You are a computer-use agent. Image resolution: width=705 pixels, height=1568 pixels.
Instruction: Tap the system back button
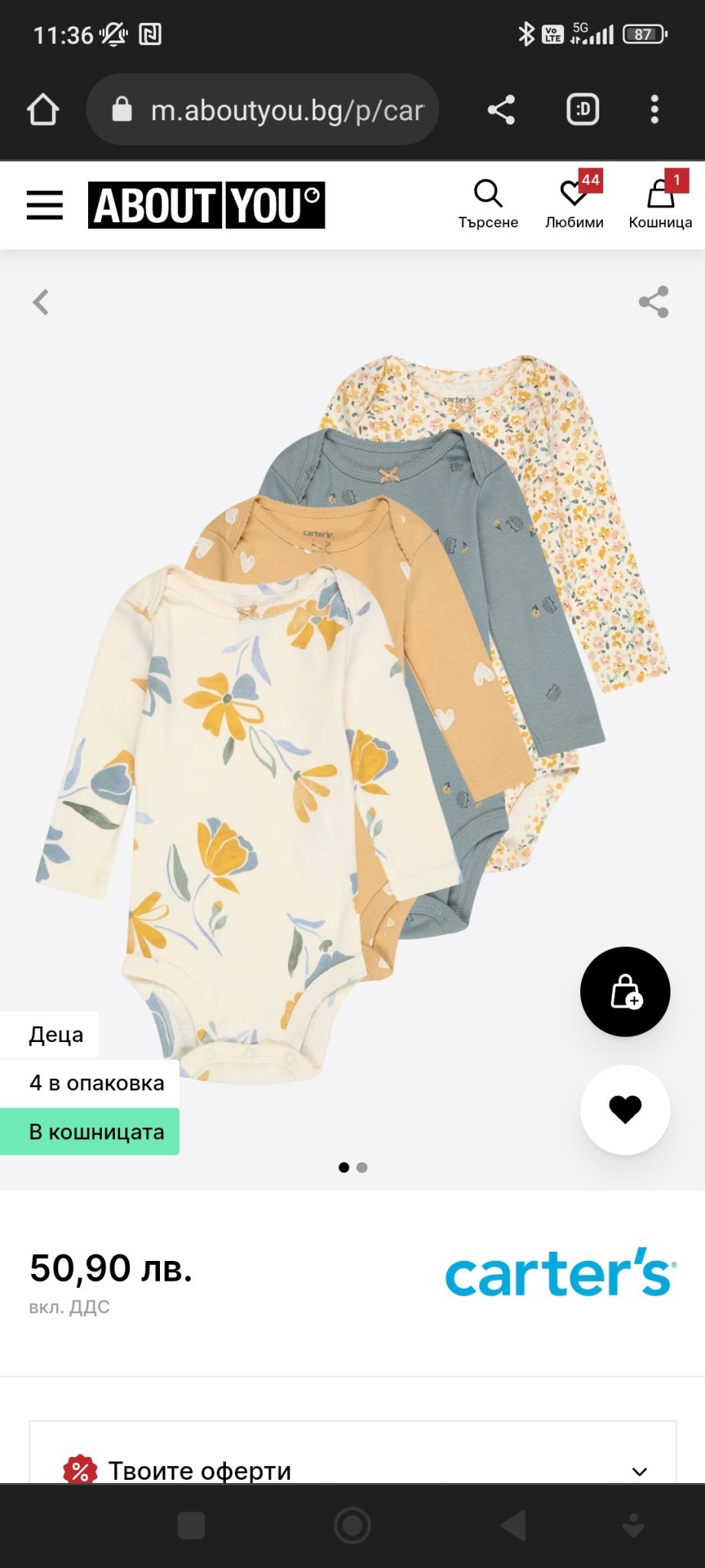514,1525
